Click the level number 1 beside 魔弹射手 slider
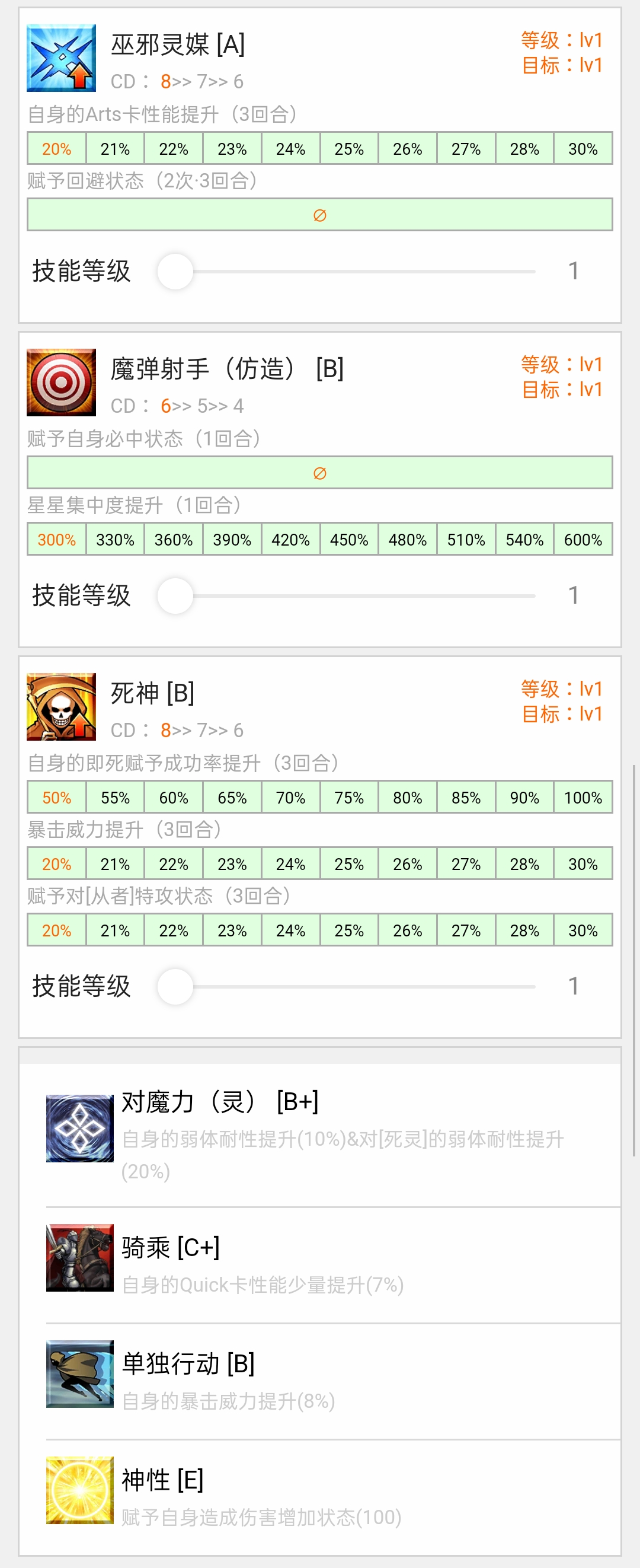Screen dimensions: 640x1568 (574, 596)
